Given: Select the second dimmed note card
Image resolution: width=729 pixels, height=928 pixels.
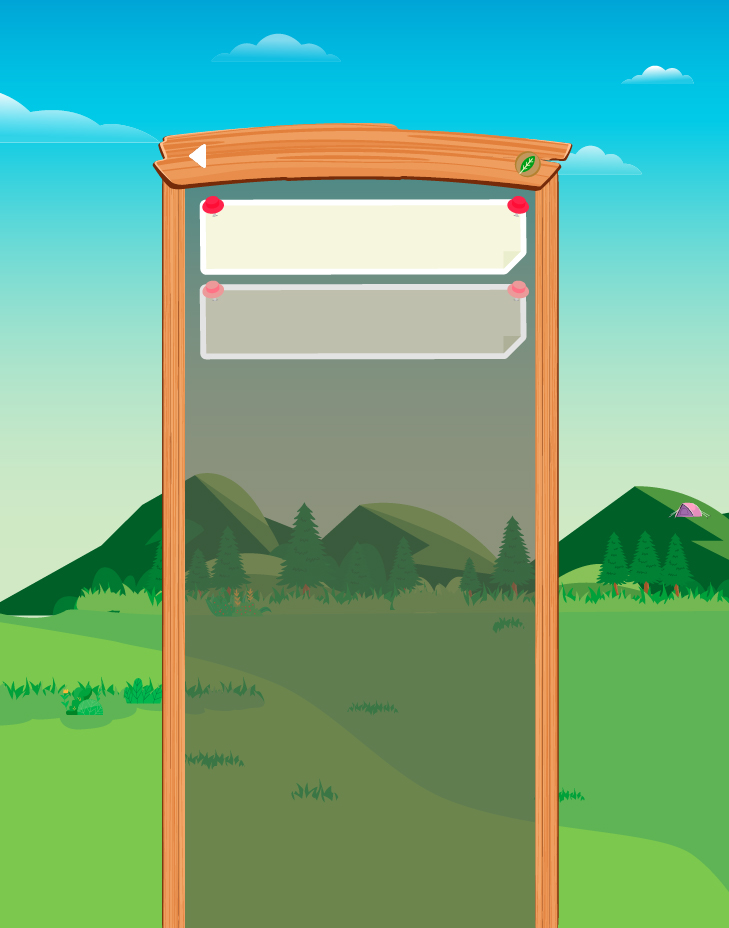Looking at the screenshot, I should [x=362, y=322].
